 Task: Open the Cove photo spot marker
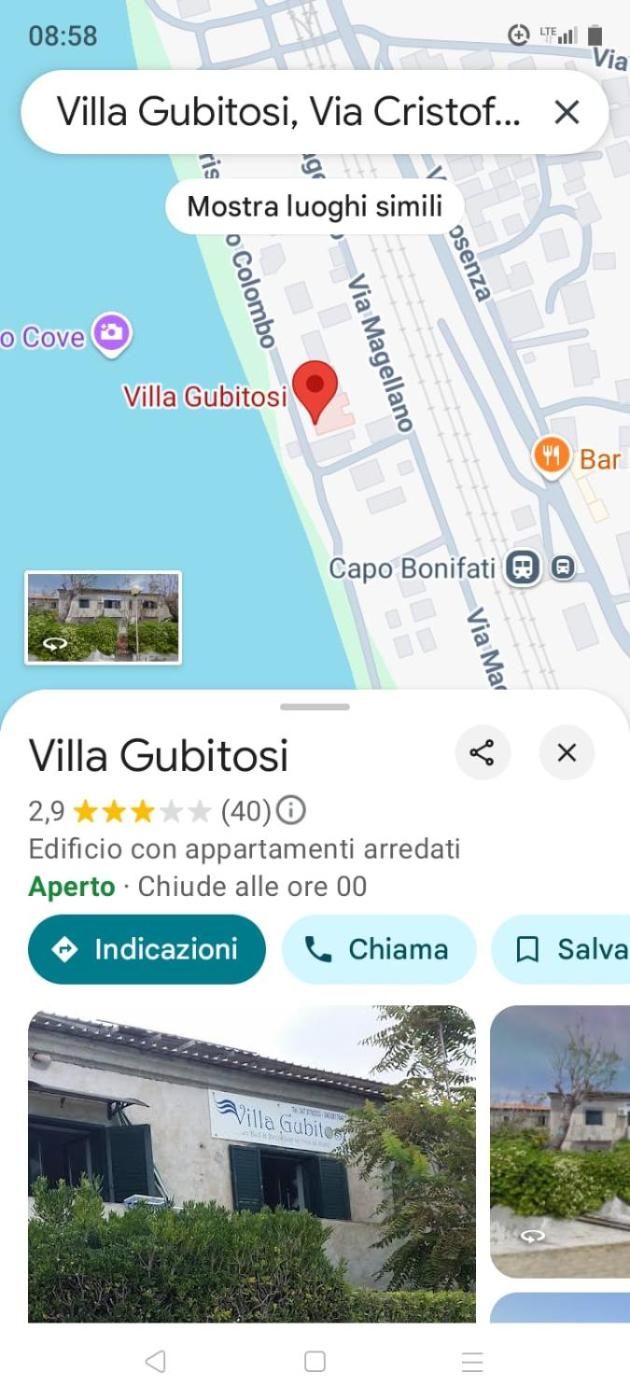[111, 334]
